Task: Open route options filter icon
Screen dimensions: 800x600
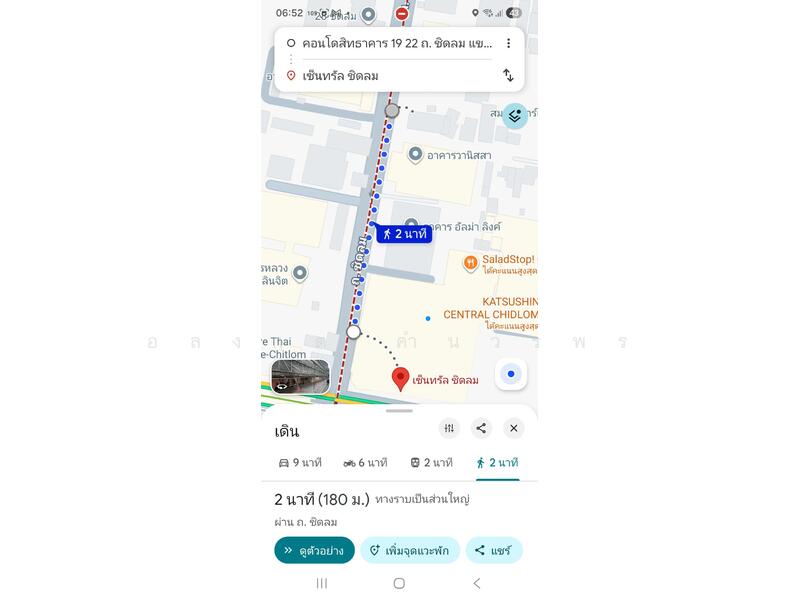Action: point(449,428)
